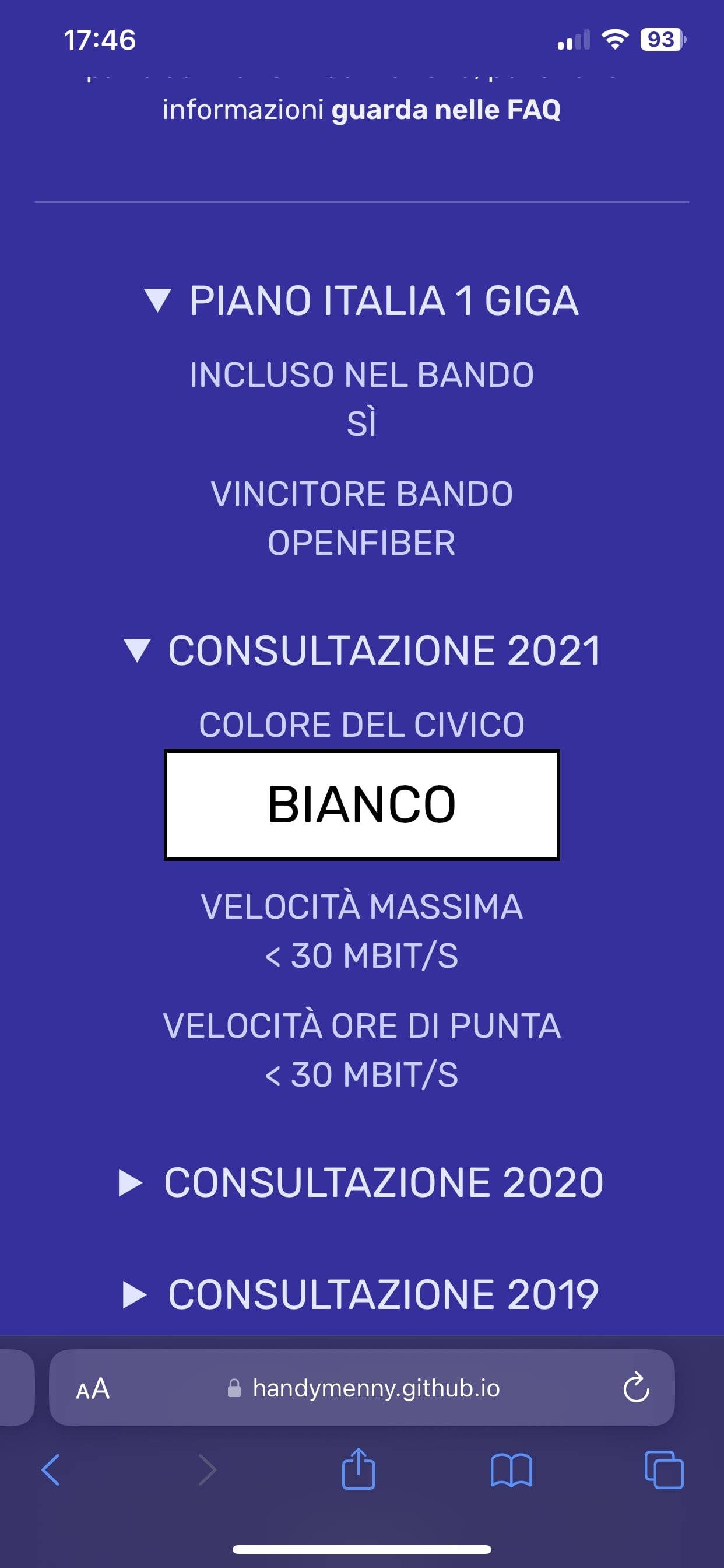The width and height of the screenshot is (724, 1568).
Task: Expand the Consultazione 2019 section
Action: click(x=361, y=1294)
